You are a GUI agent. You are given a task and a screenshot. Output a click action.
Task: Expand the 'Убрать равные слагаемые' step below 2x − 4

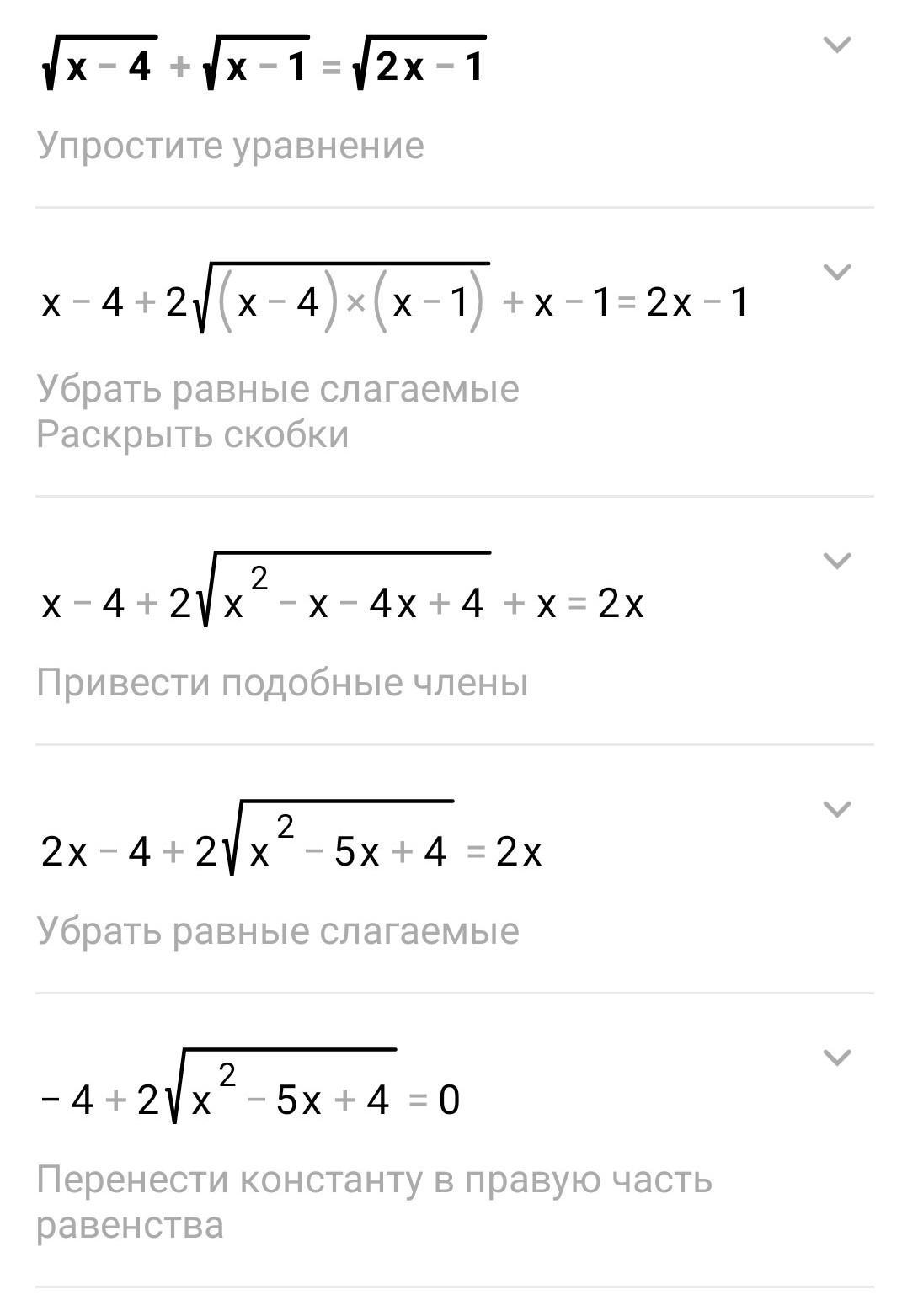[836, 809]
